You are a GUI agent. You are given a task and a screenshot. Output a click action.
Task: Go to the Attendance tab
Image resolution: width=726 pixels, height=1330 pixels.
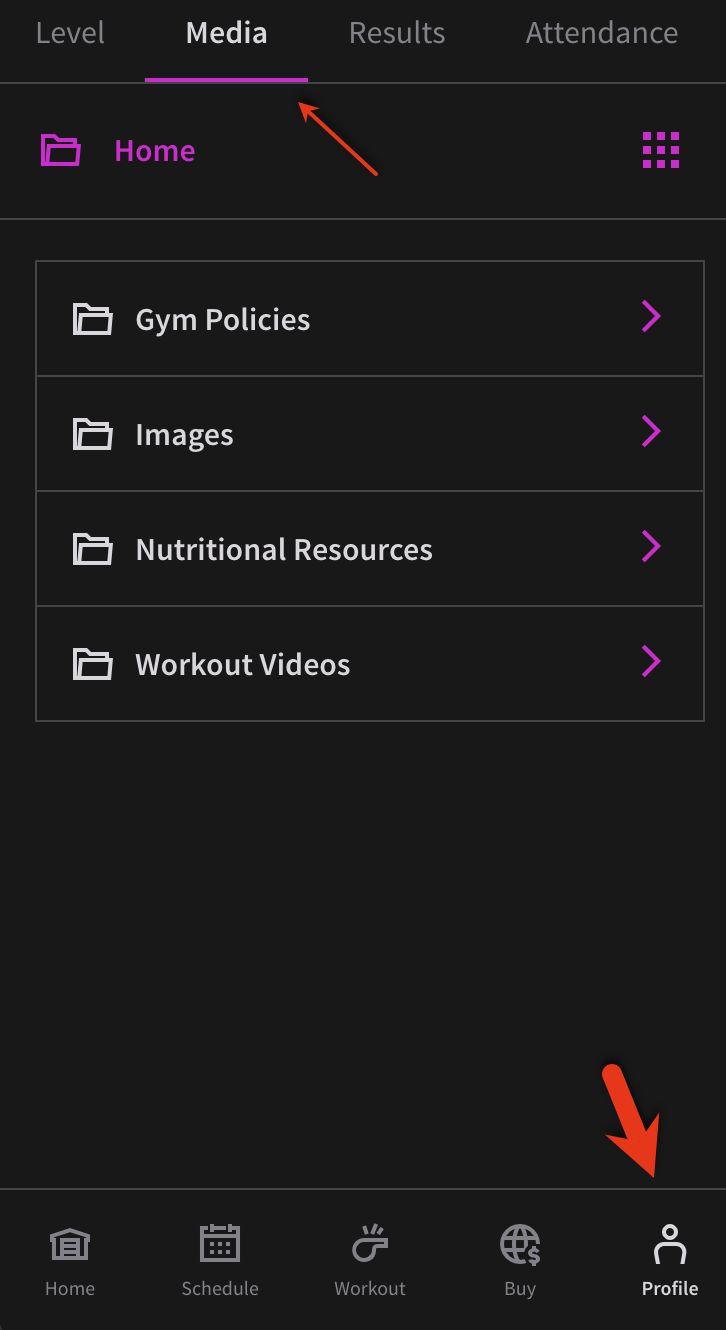click(602, 33)
